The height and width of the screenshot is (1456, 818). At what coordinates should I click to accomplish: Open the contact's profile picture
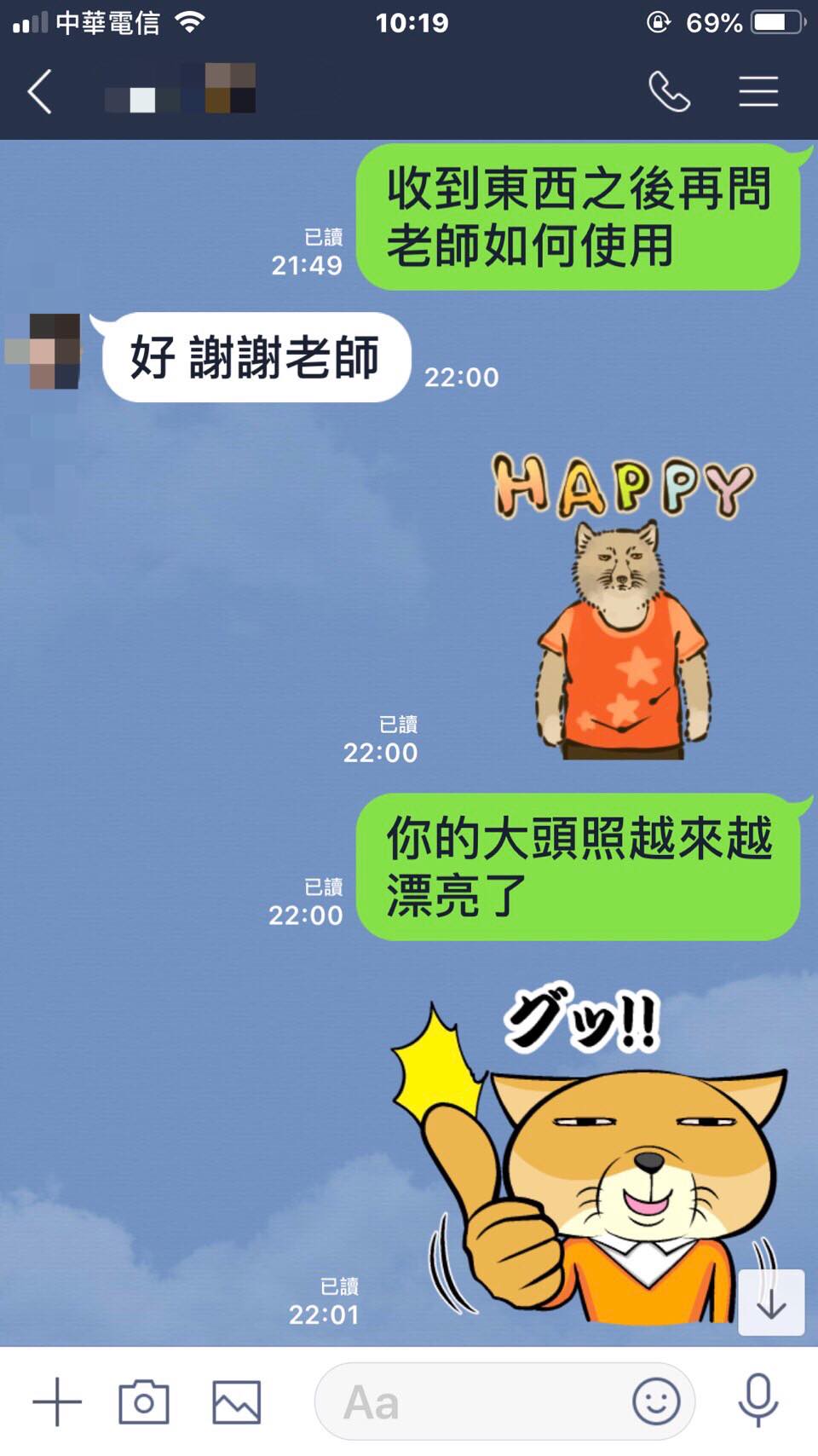pyautogui.click(x=44, y=351)
